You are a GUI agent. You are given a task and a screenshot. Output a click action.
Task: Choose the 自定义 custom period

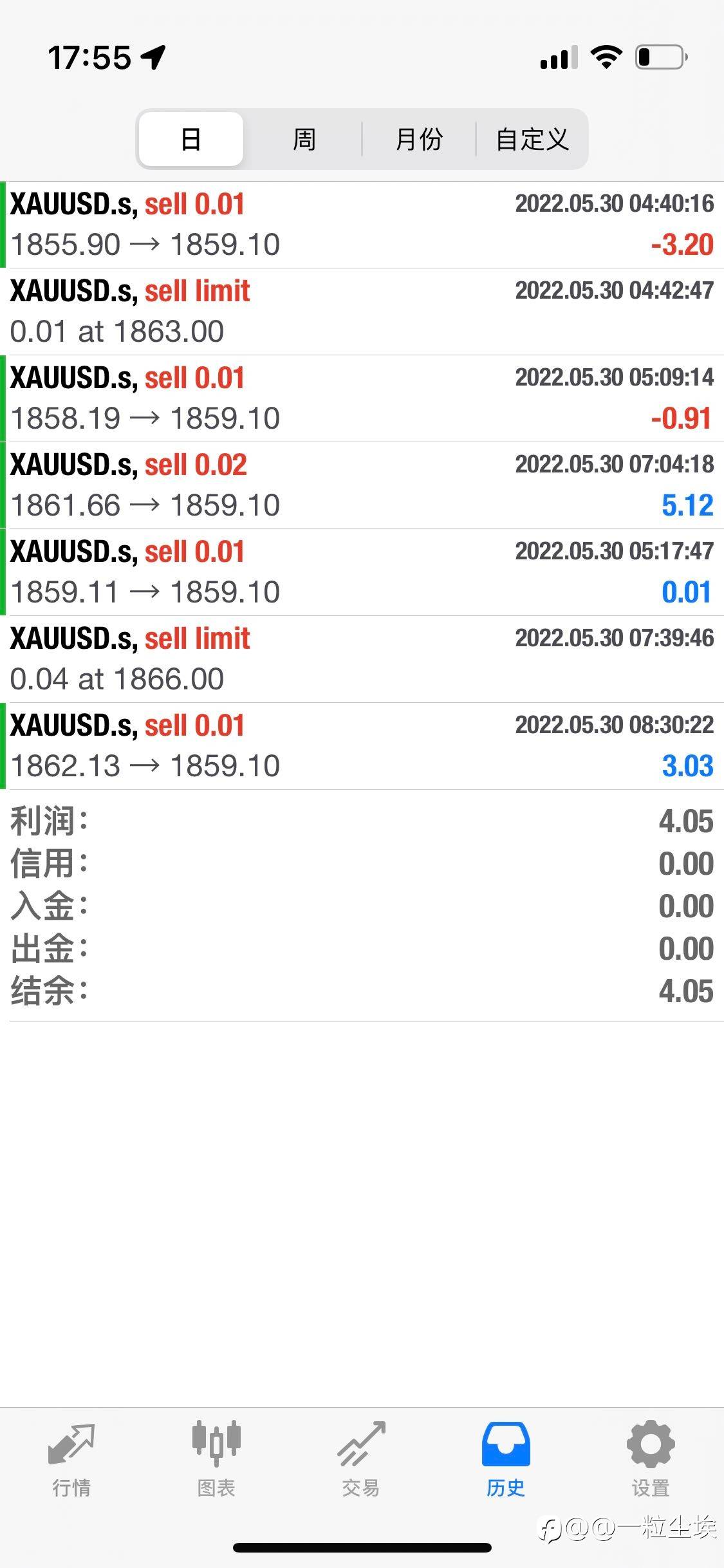tap(532, 139)
